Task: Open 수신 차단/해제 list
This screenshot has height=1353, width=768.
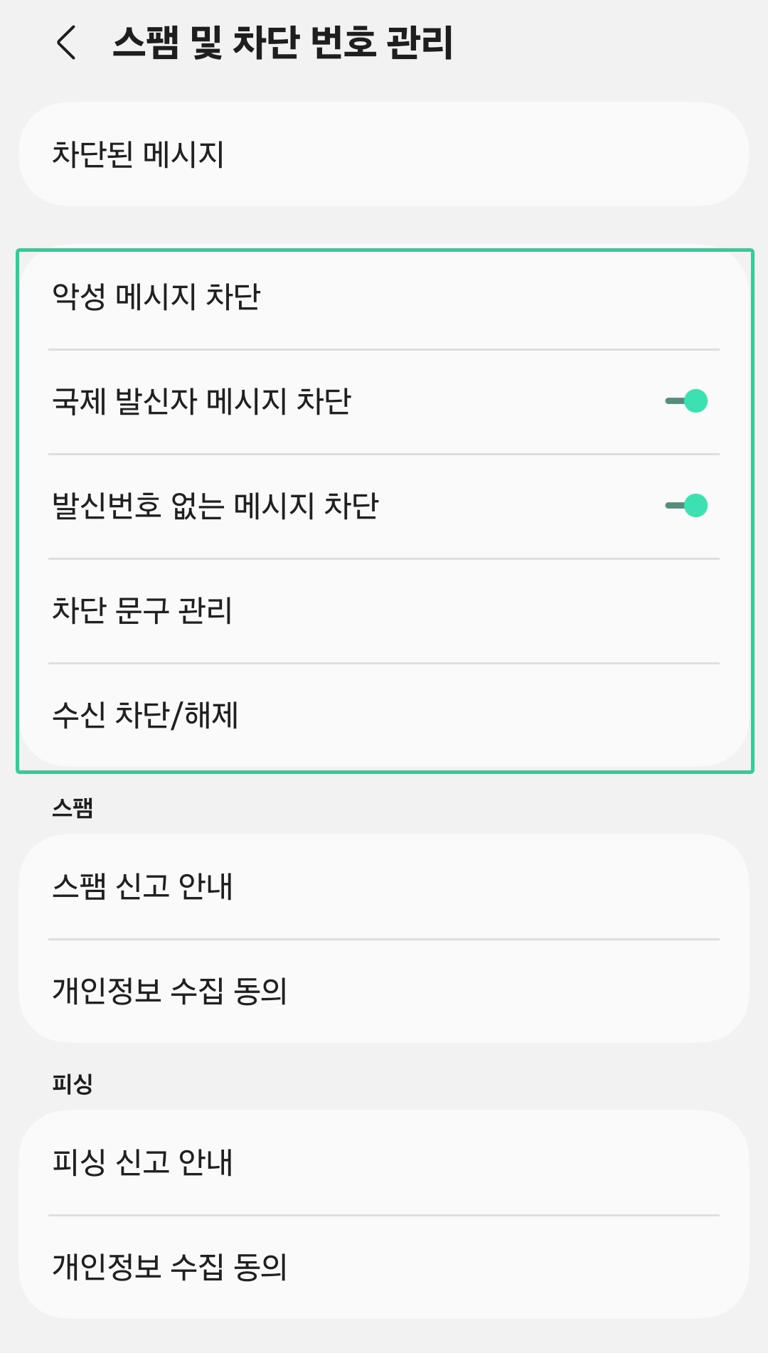Action: pyautogui.click(x=384, y=716)
